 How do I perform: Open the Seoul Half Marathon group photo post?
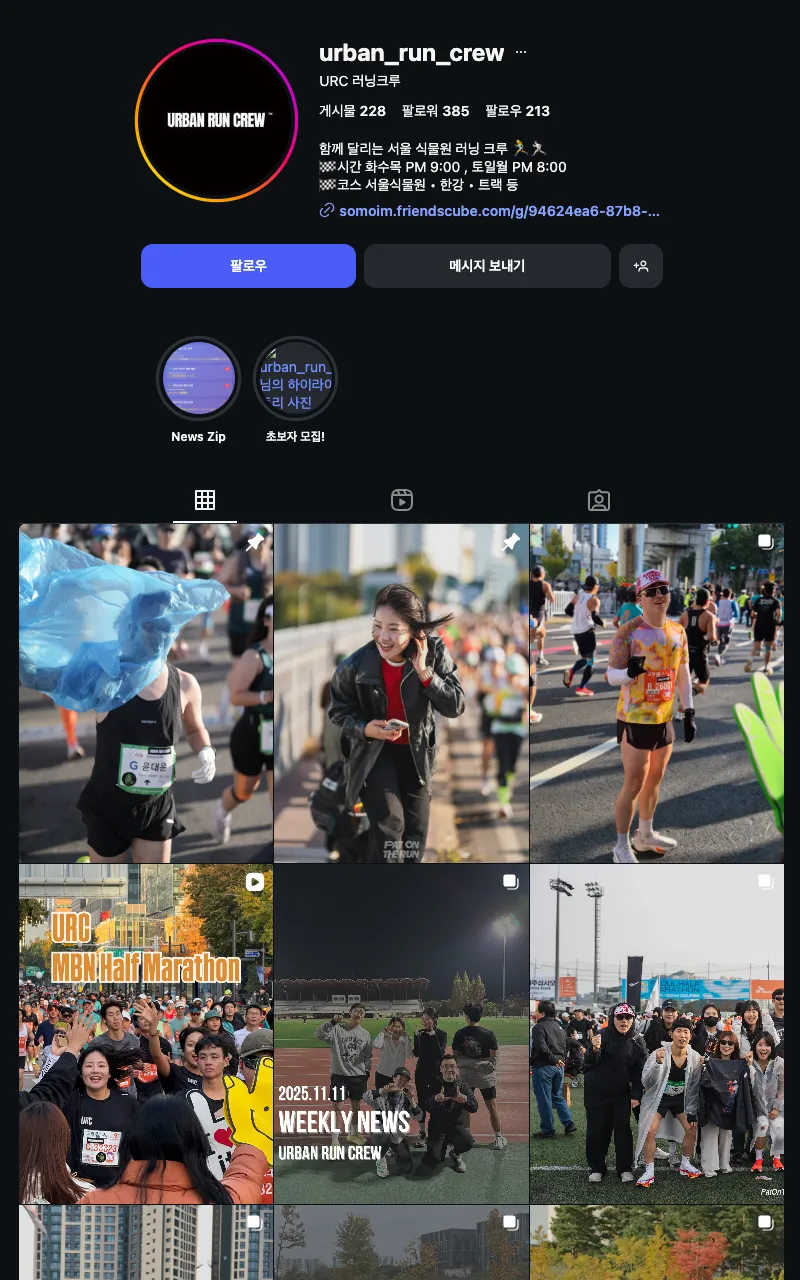click(x=657, y=1033)
